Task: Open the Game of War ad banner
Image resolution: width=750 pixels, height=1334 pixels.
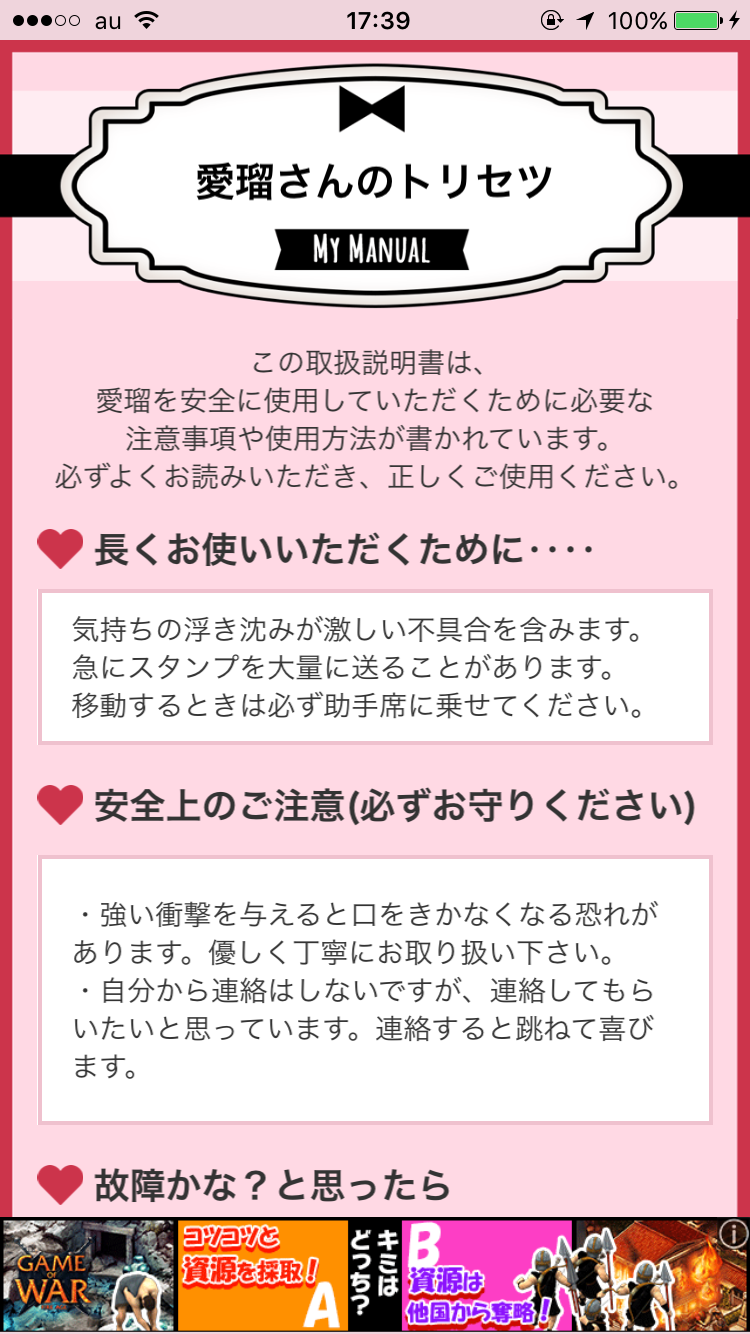Action: [x=375, y=1275]
